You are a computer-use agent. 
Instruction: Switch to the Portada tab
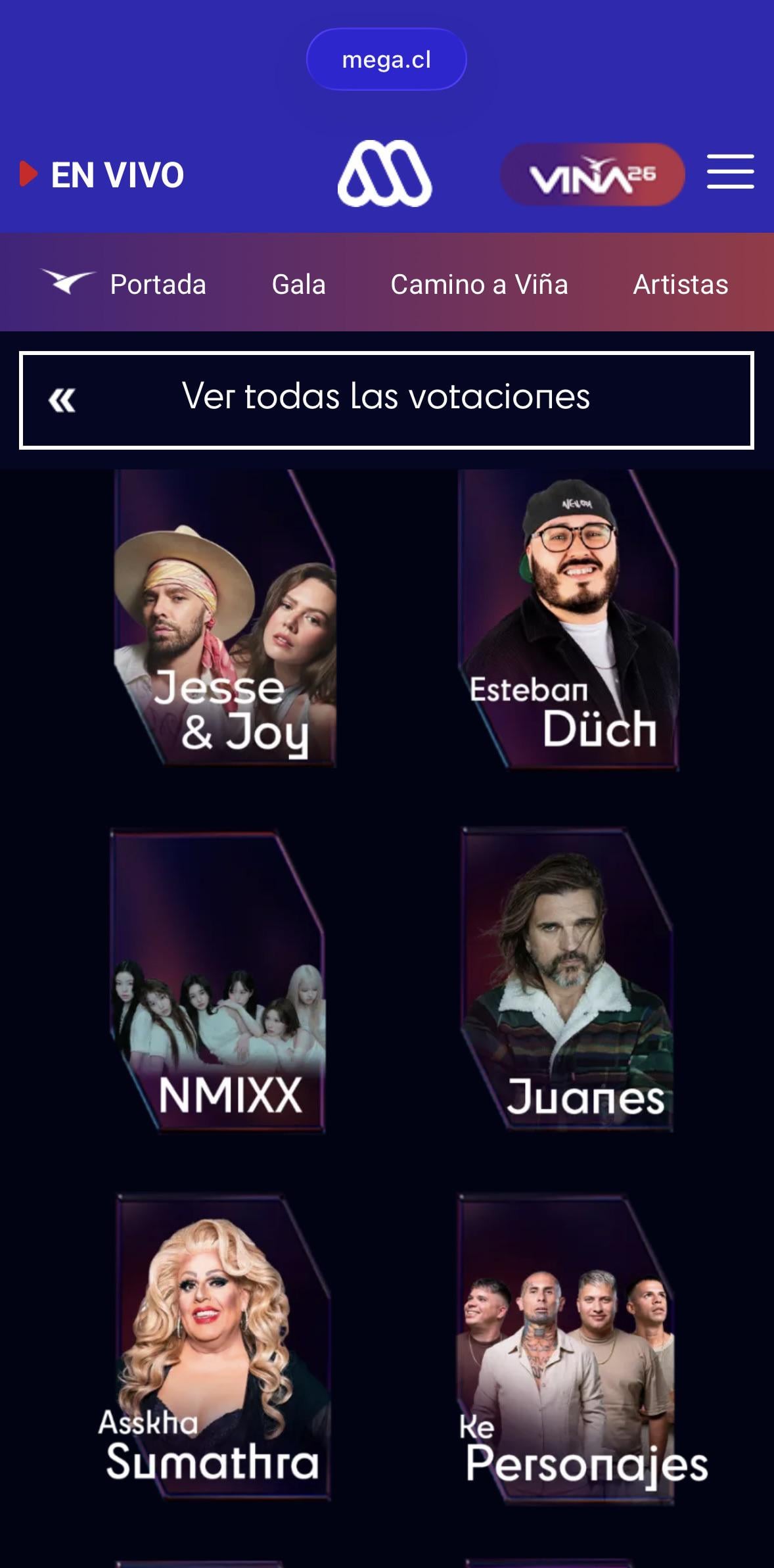[x=158, y=285]
